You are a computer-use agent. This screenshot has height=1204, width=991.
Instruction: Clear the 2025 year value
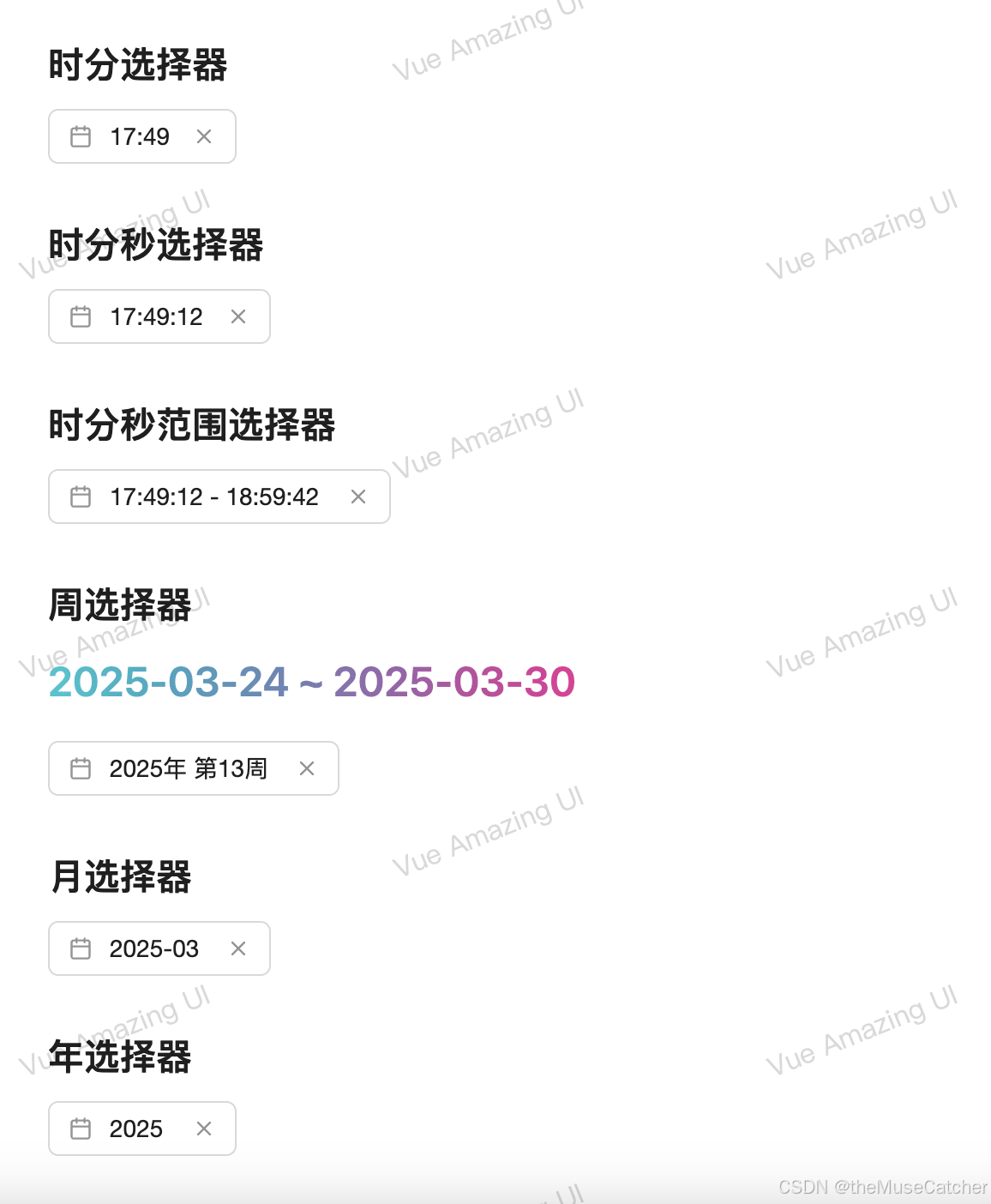coord(204,1129)
